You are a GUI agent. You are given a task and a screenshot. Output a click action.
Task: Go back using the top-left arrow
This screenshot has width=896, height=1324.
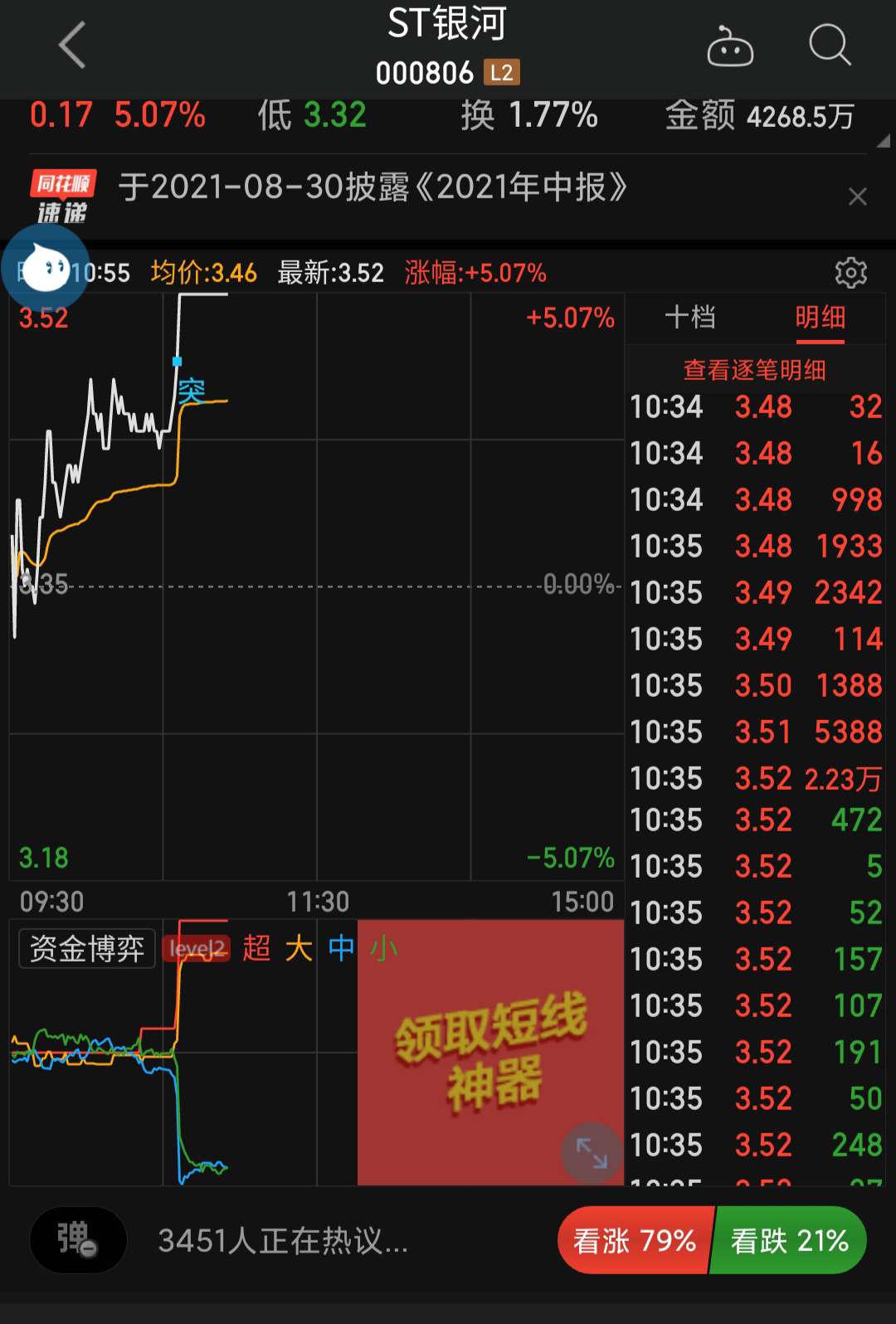[73, 46]
